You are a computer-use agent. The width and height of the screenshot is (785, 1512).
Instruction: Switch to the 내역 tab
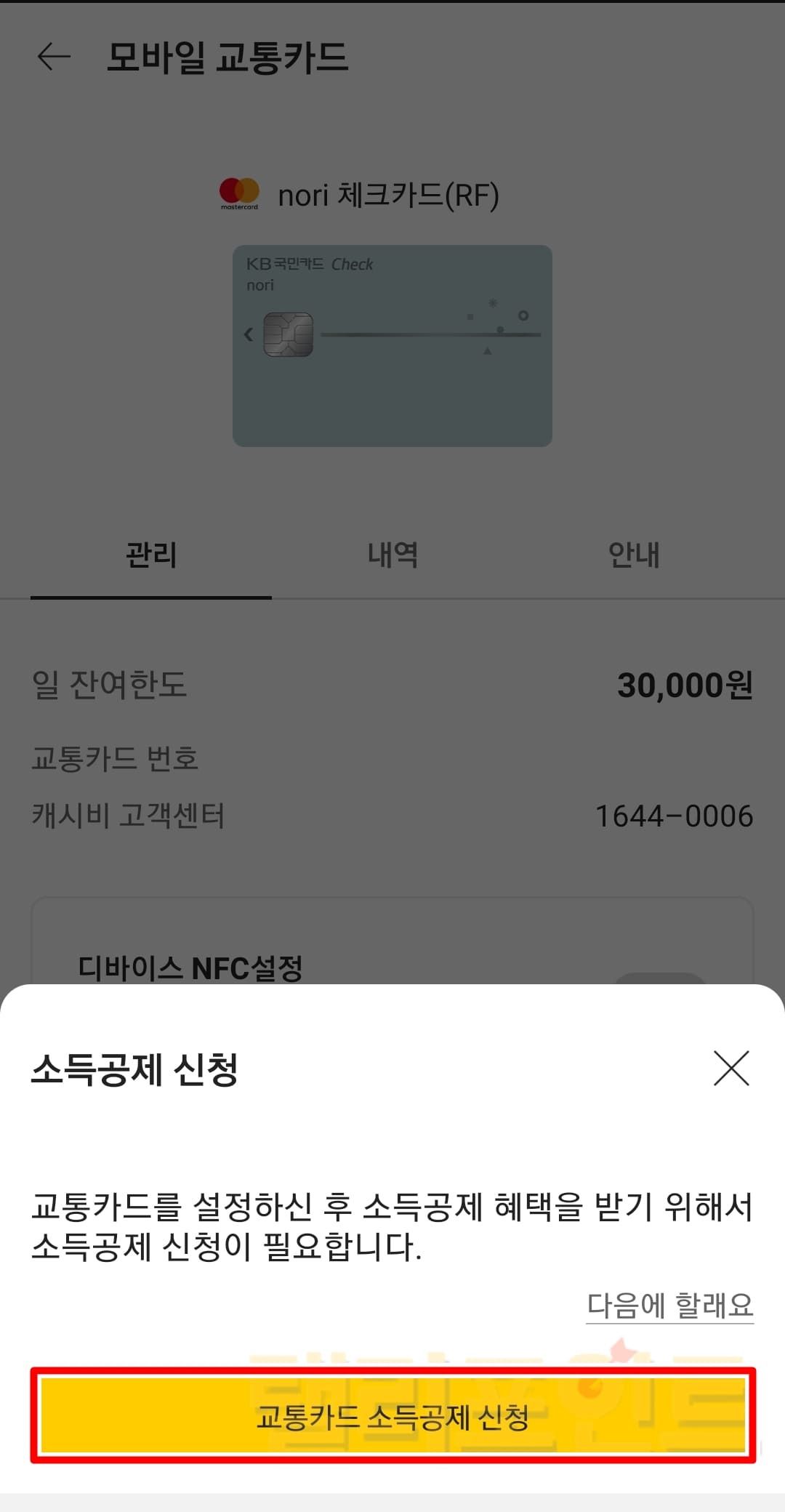click(x=392, y=555)
